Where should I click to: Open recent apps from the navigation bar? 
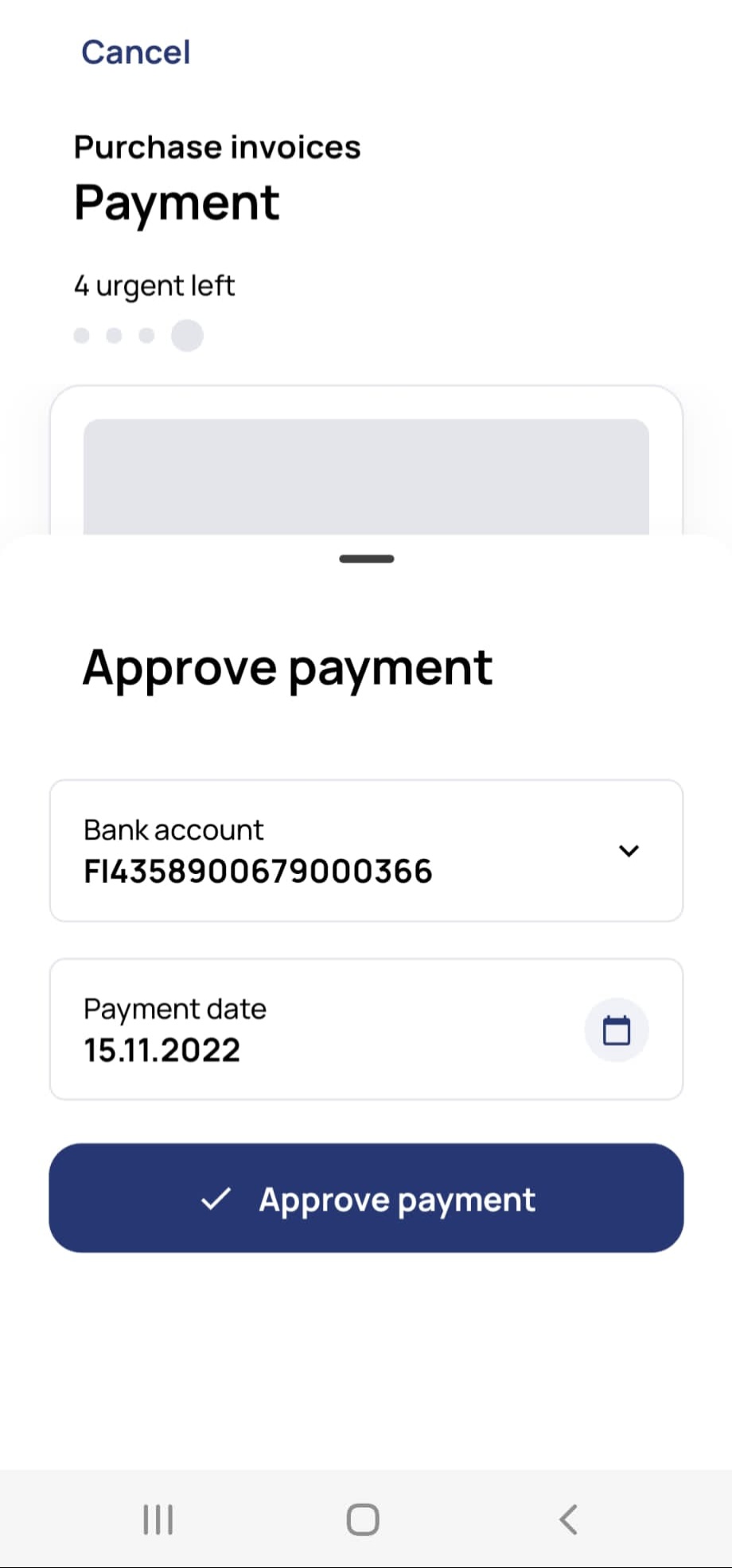tap(158, 1519)
